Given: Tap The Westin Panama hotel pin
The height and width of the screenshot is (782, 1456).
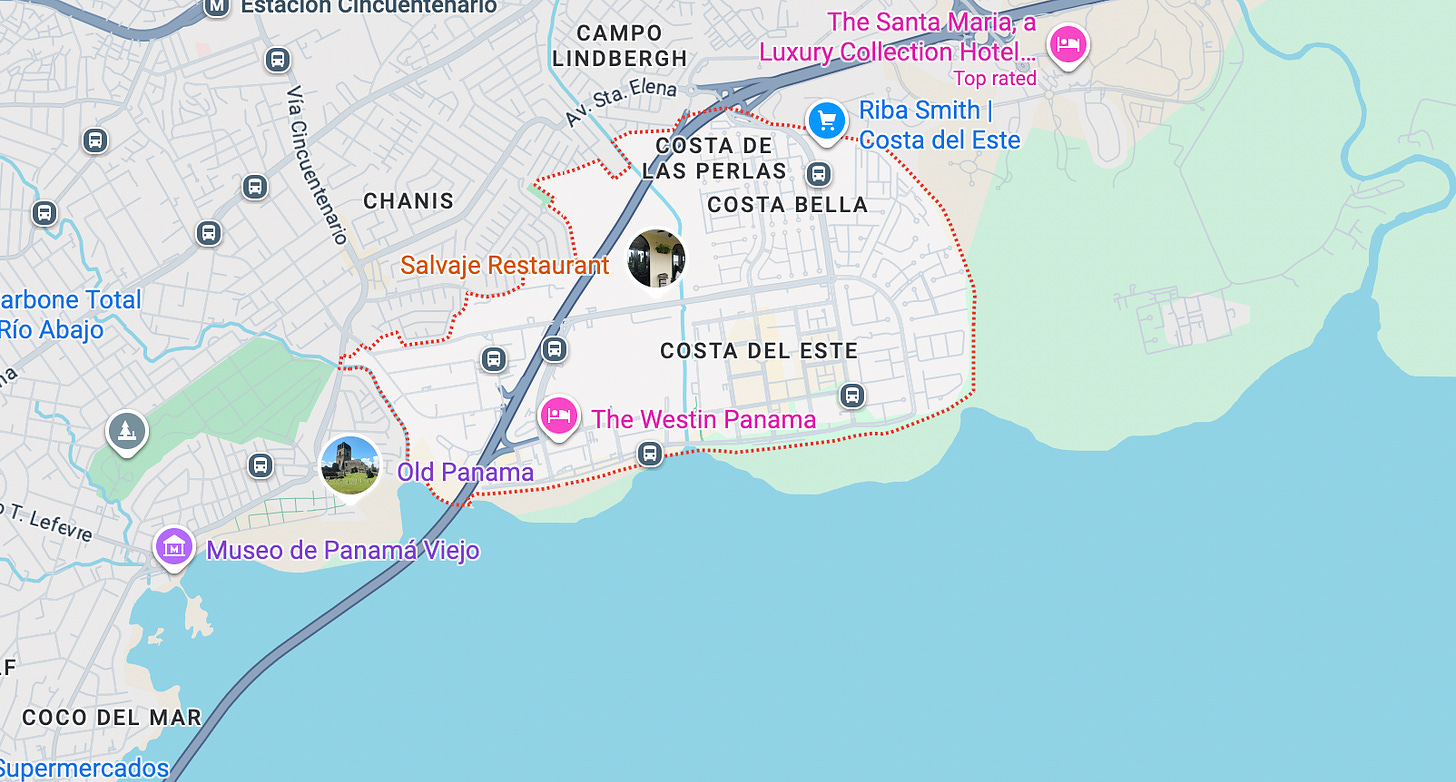Looking at the screenshot, I should pyautogui.click(x=559, y=417).
